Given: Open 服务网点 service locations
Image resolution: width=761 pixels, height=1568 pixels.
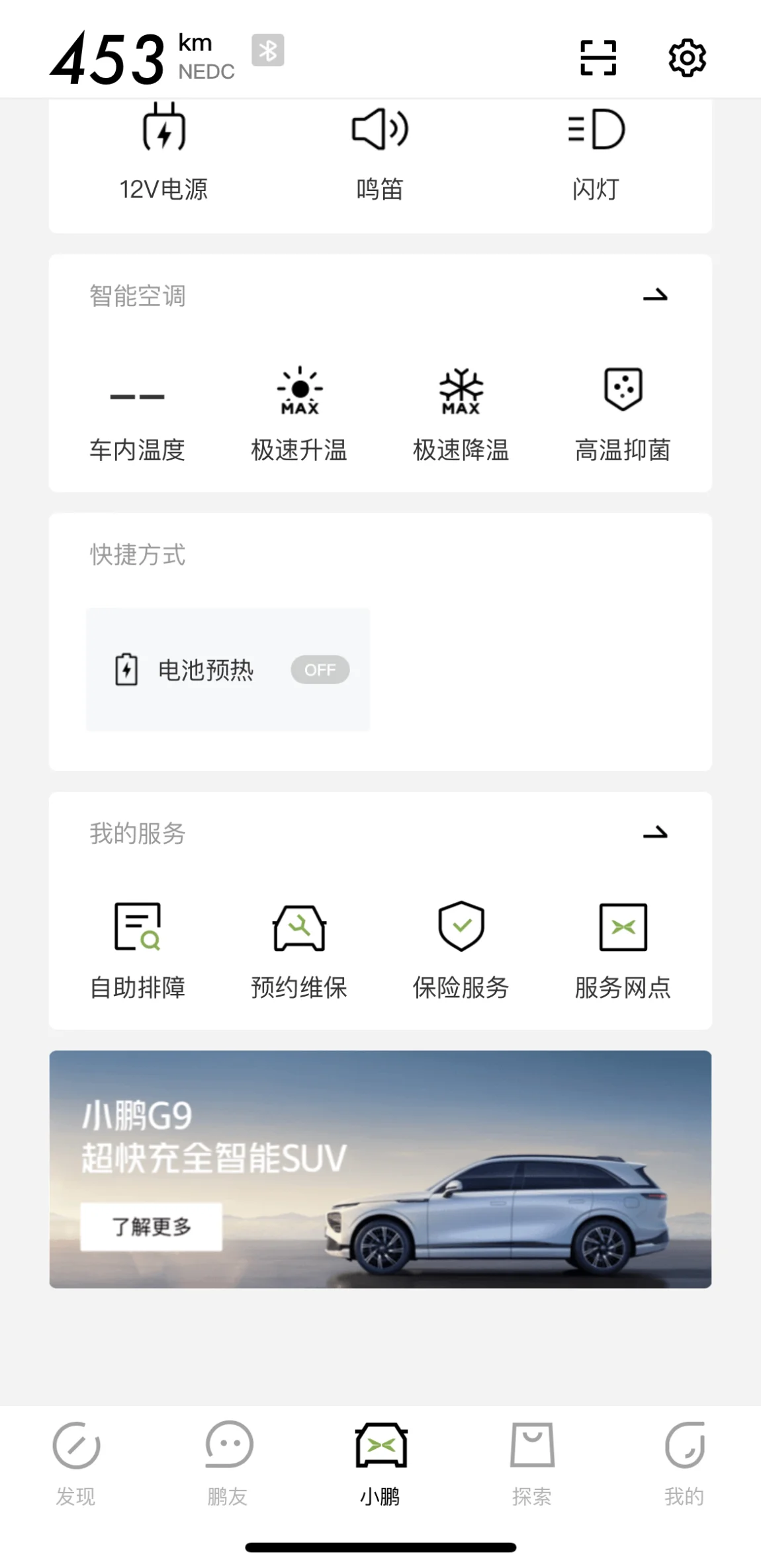Looking at the screenshot, I should coord(623,951).
